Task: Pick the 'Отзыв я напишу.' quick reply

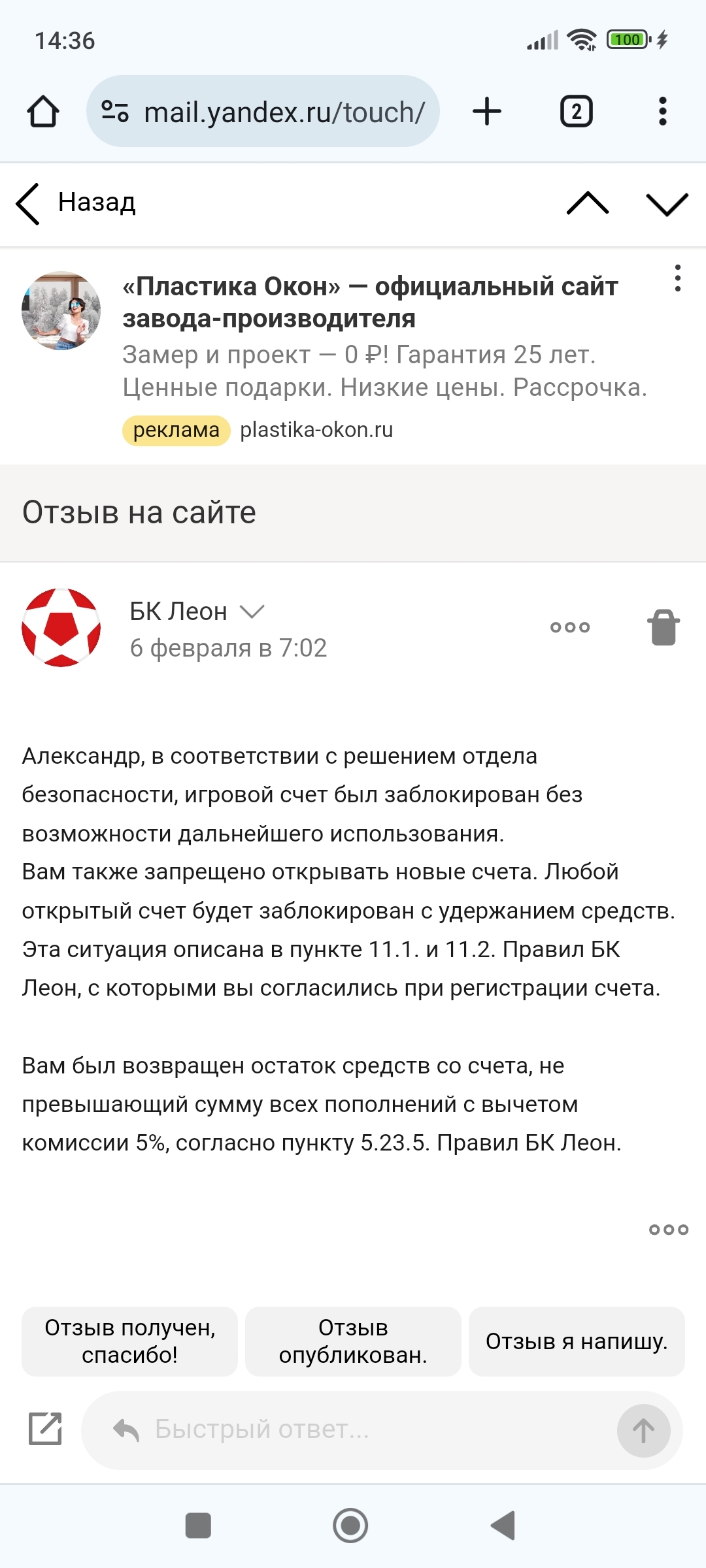Action: (x=577, y=1341)
